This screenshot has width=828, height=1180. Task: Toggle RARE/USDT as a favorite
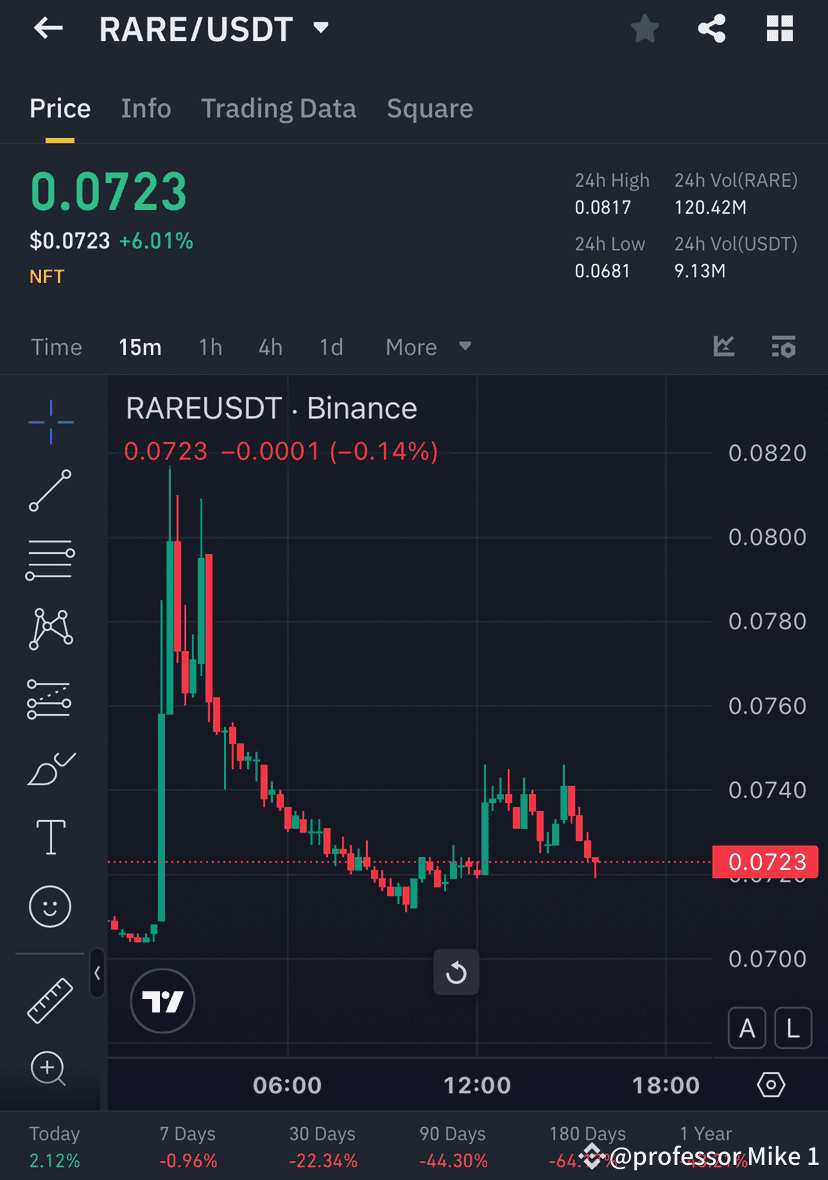pyautogui.click(x=644, y=28)
